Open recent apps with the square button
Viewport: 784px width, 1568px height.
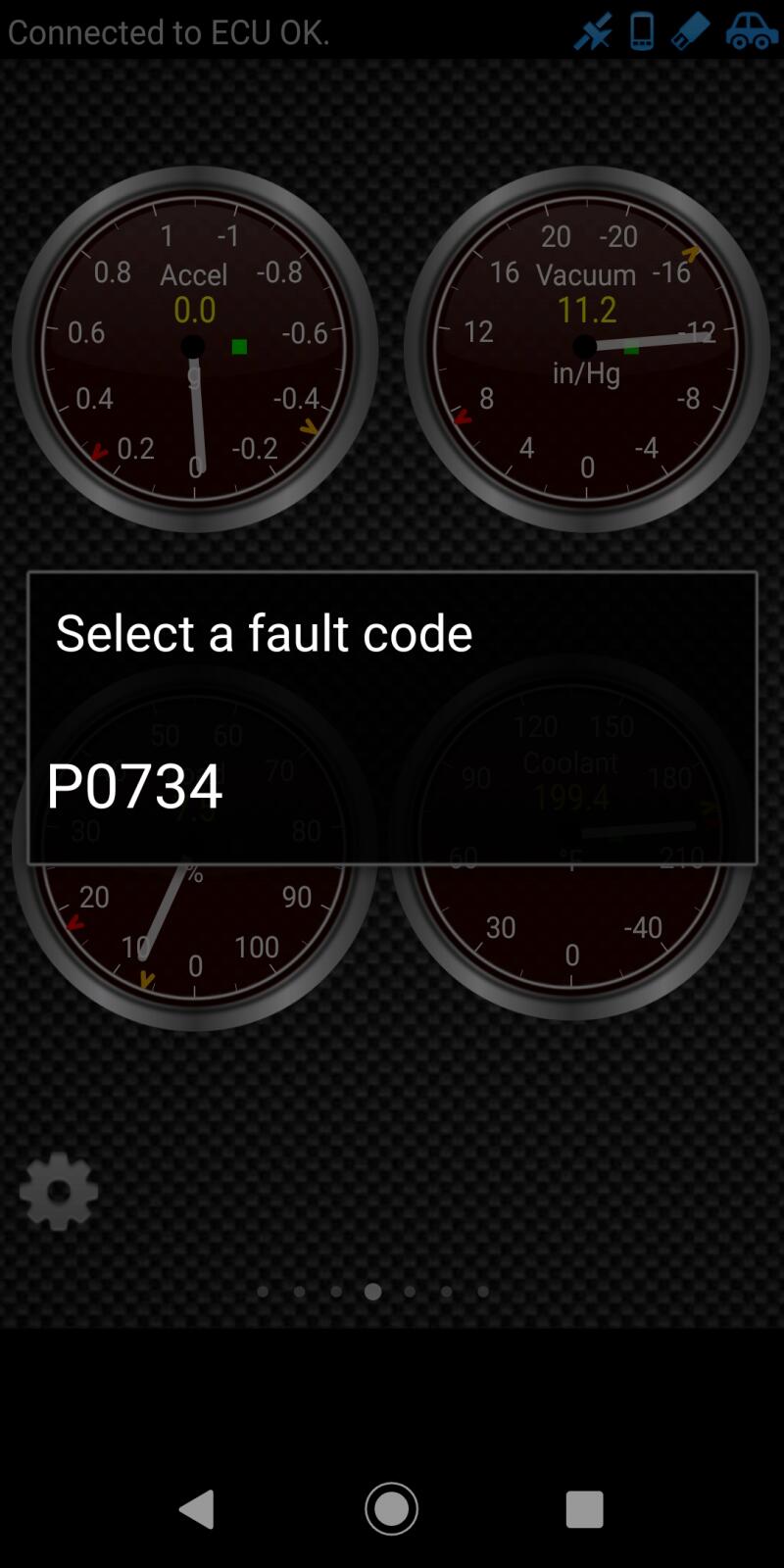(x=584, y=1509)
